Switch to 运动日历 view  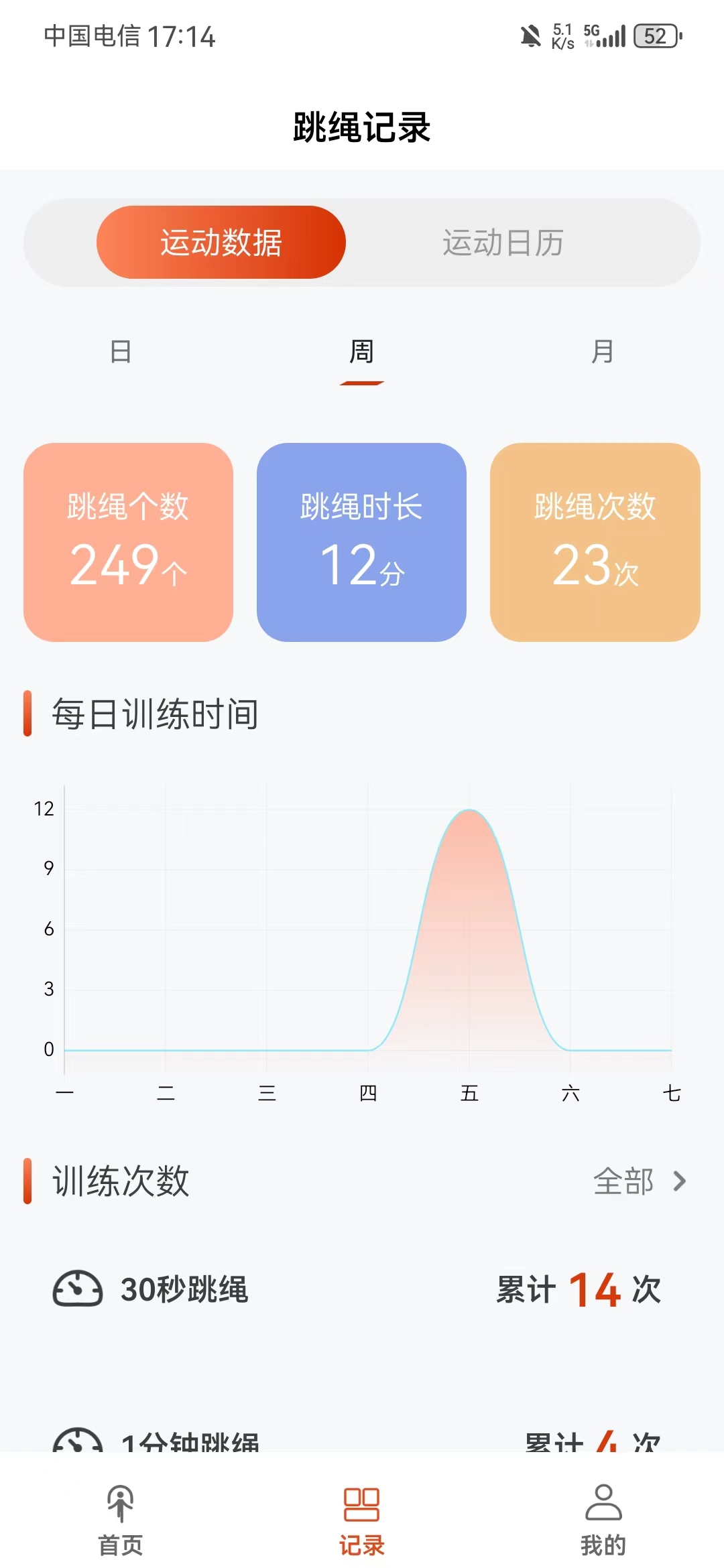click(x=504, y=243)
